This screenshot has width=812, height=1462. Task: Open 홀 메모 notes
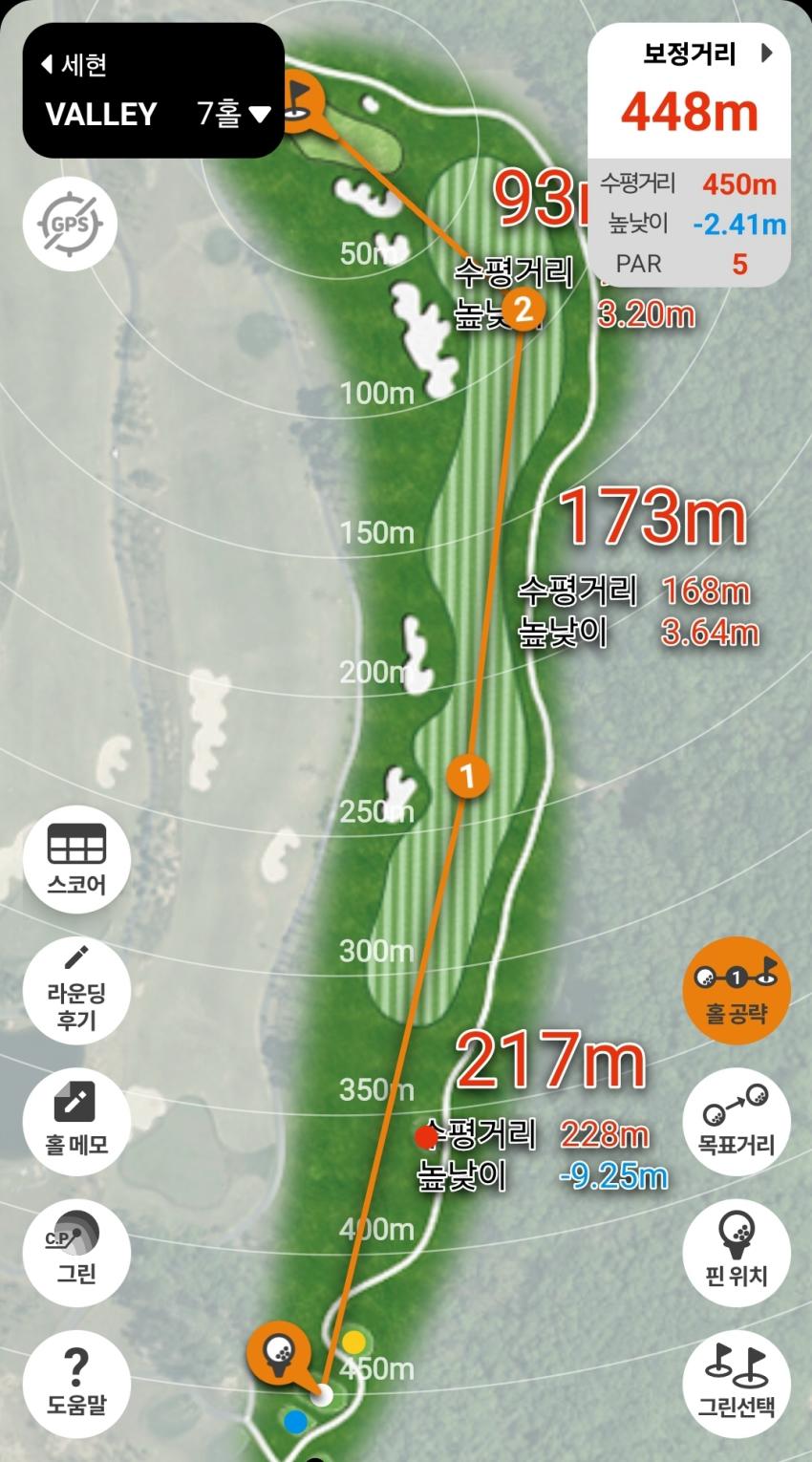point(76,1118)
